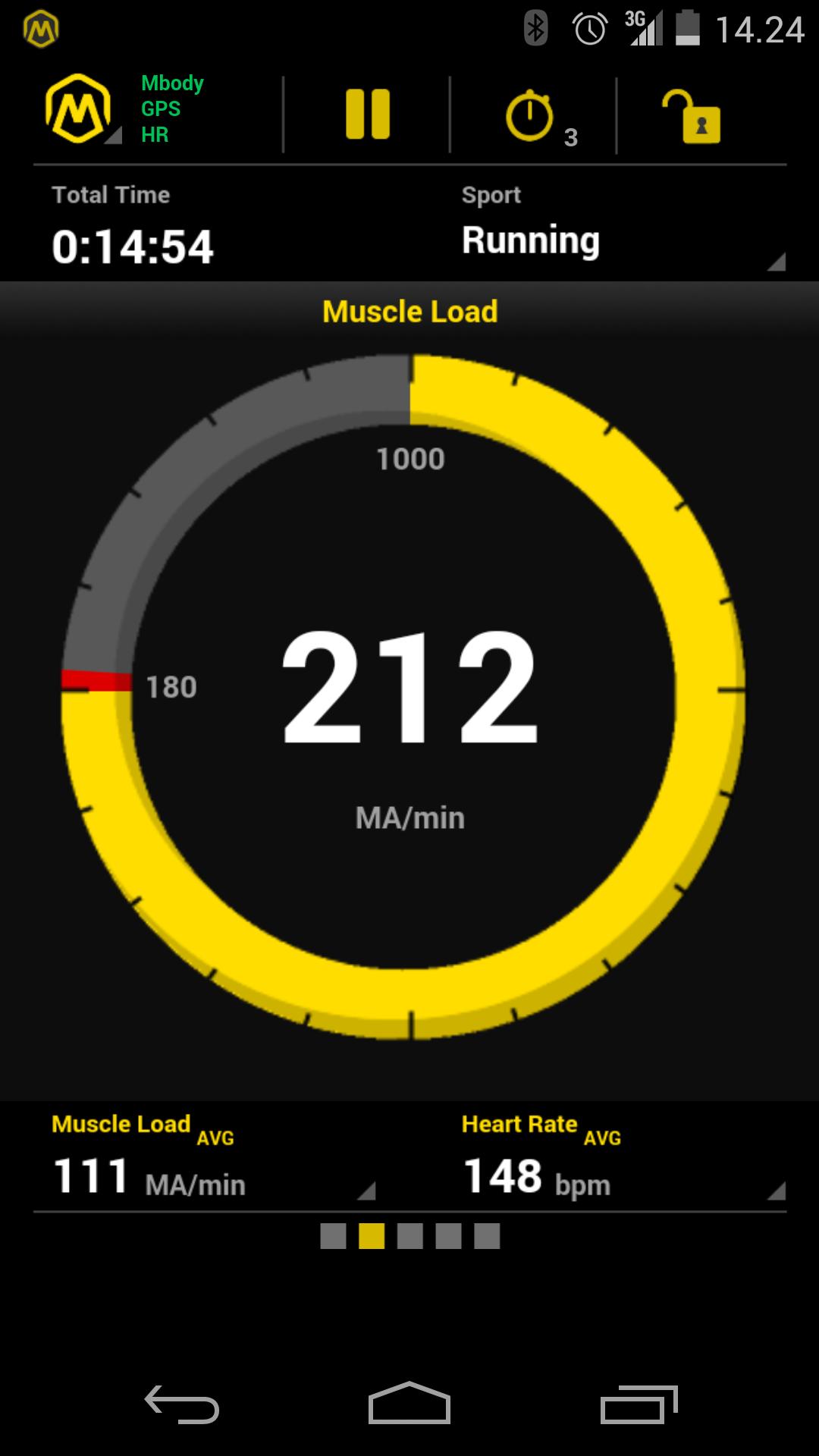Pause the running workout
Image resolution: width=819 pixels, height=1456 pixels.
pos(368,115)
